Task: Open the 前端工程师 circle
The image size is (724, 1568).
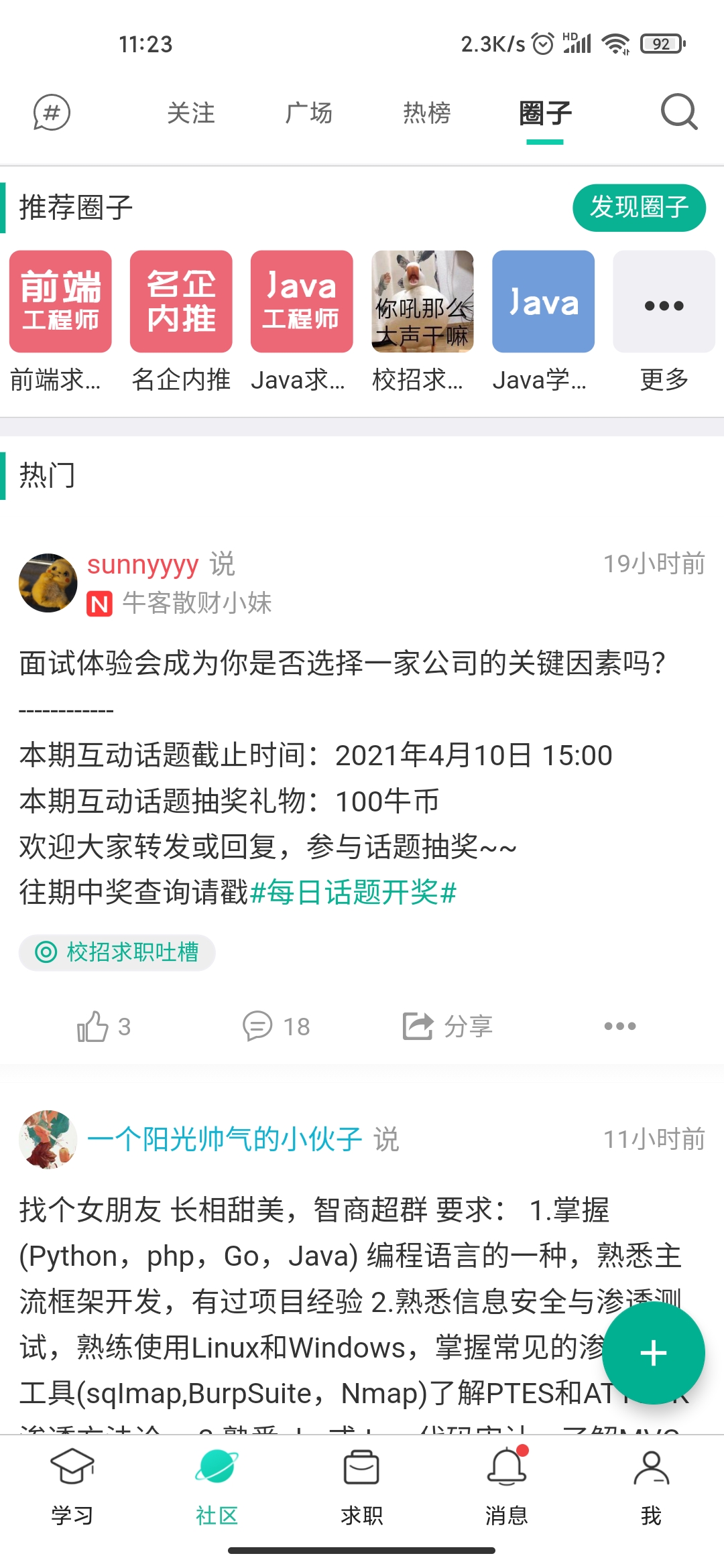Action: [60, 302]
